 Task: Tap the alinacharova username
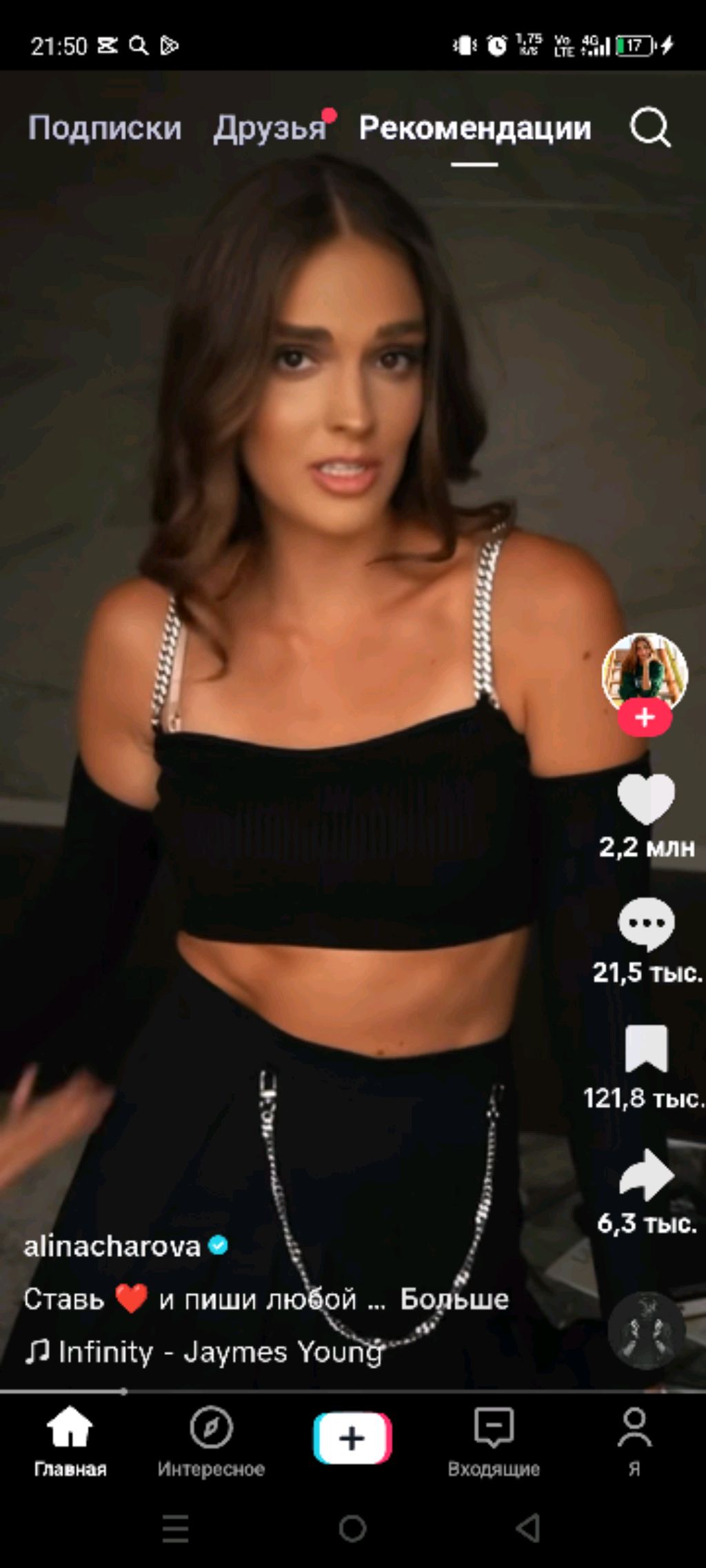pyautogui.click(x=112, y=1247)
